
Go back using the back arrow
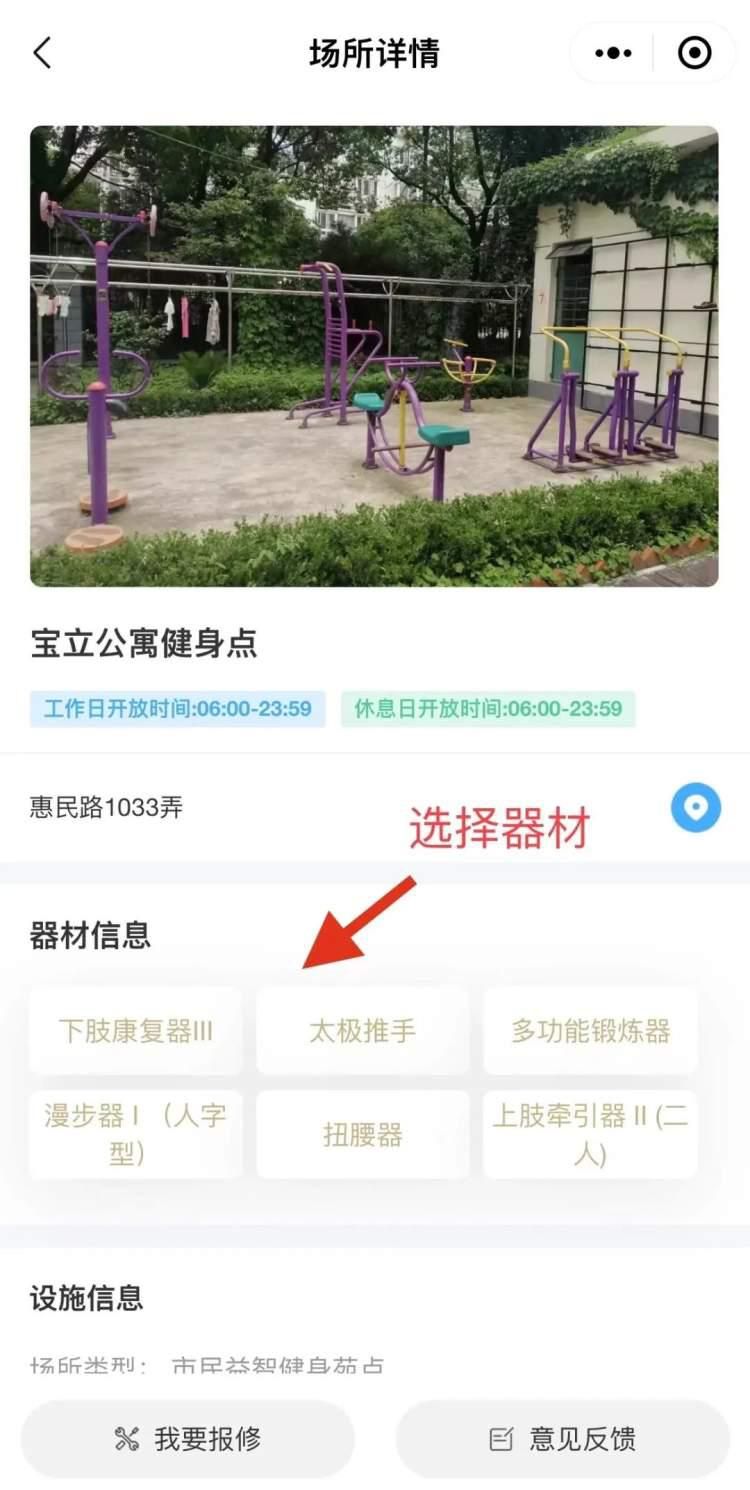(x=42, y=53)
